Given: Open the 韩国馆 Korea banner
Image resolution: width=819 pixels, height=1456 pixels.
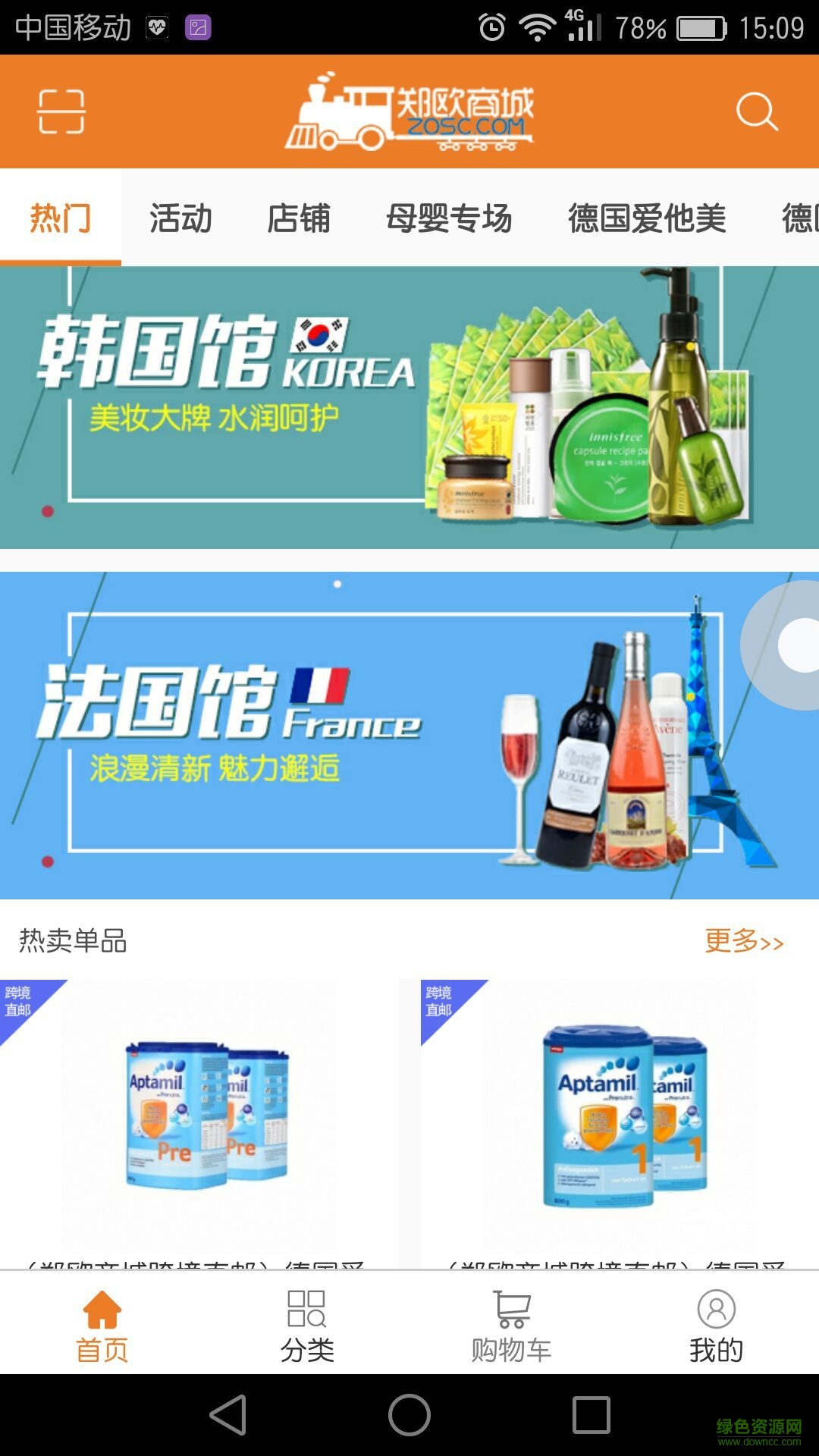Looking at the screenshot, I should (409, 407).
